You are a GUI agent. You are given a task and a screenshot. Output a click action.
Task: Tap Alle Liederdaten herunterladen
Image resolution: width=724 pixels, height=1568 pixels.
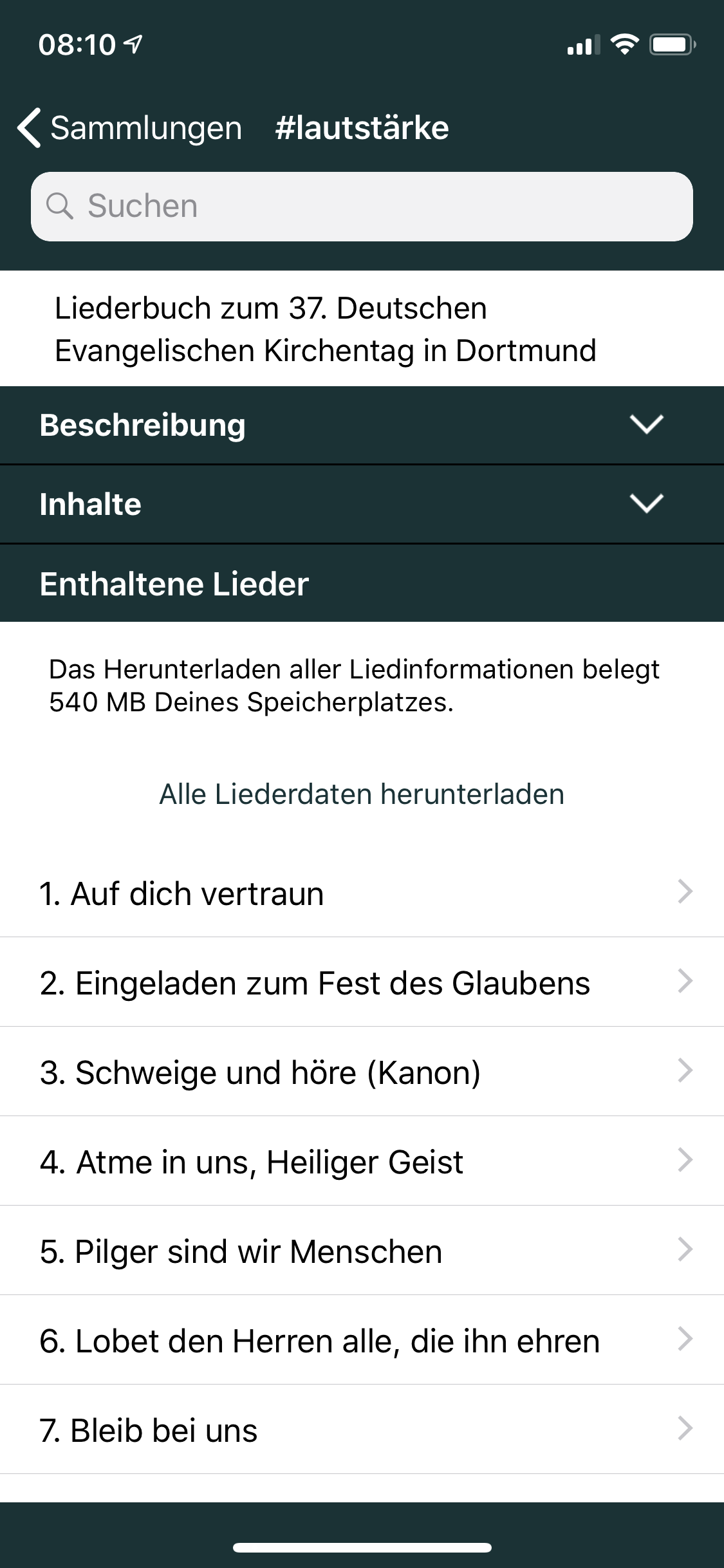pyautogui.click(x=362, y=794)
